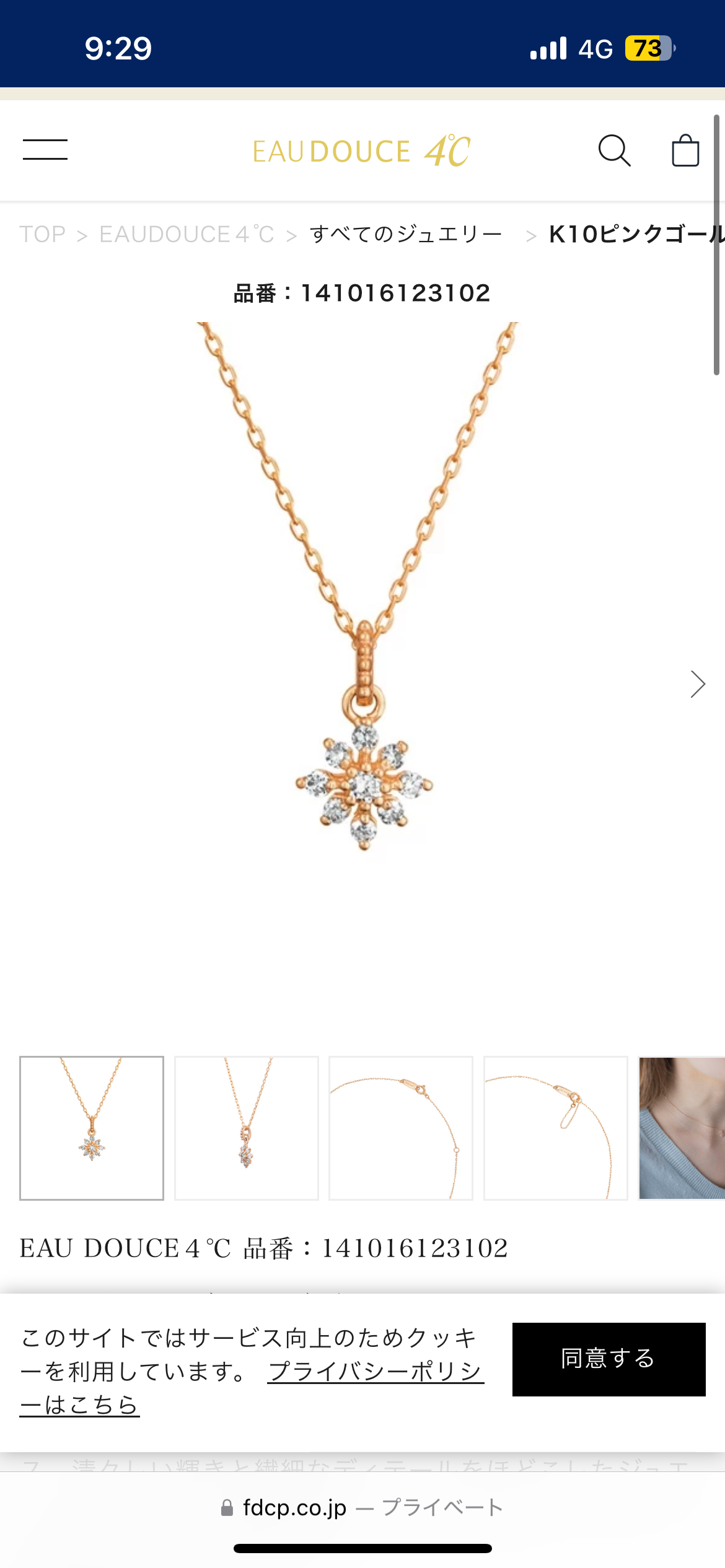Tap the fdcp.co.jp address bar
The height and width of the screenshot is (1568, 725).
[362, 1507]
